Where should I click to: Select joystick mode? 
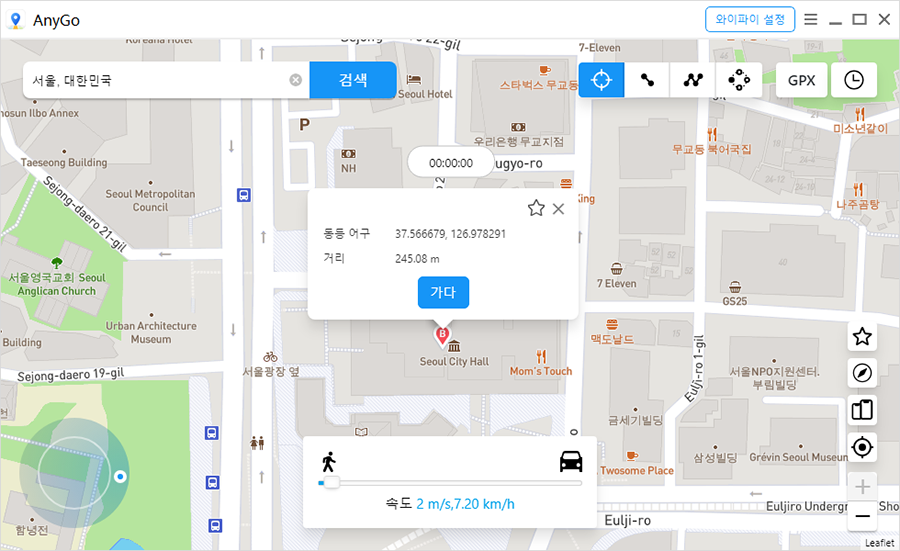click(739, 80)
